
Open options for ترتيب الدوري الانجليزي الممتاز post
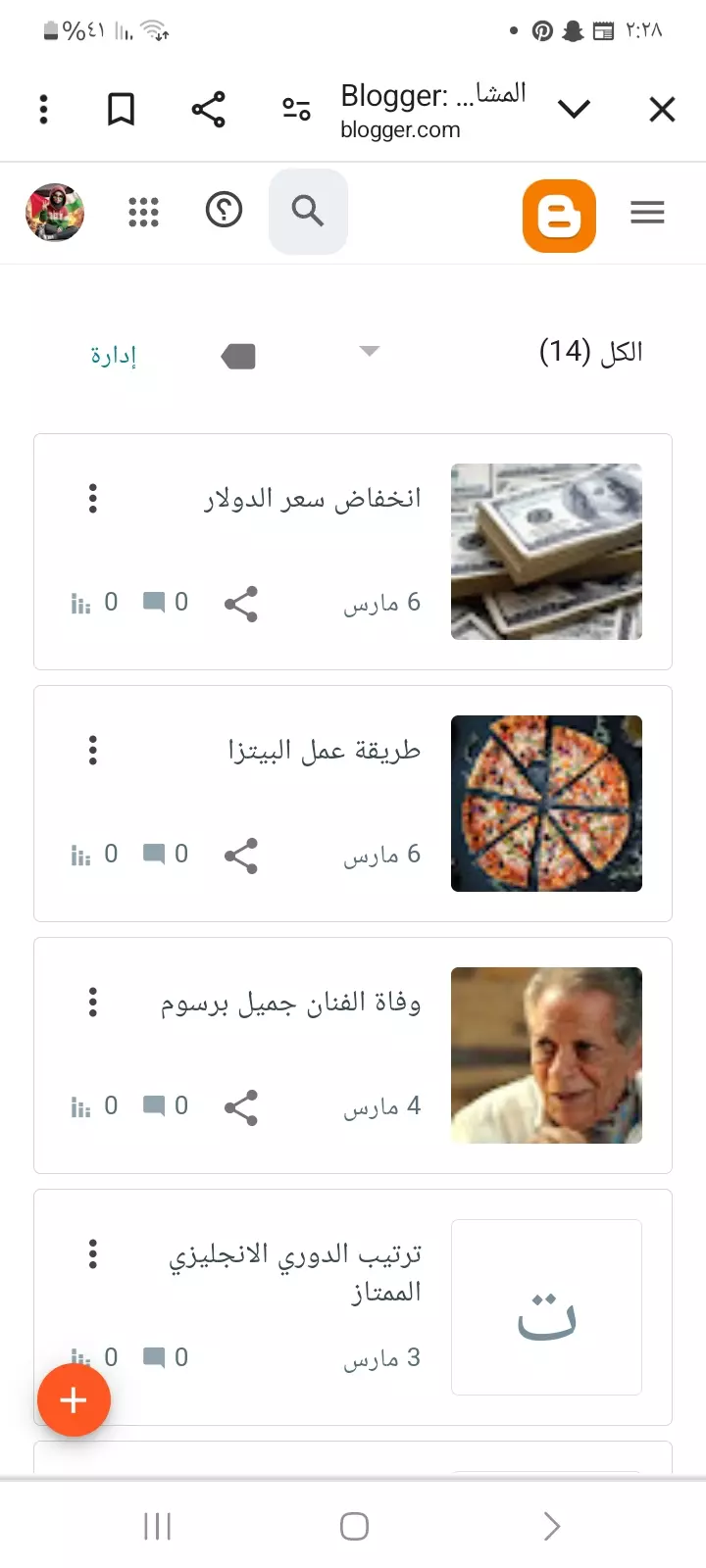tap(92, 1254)
